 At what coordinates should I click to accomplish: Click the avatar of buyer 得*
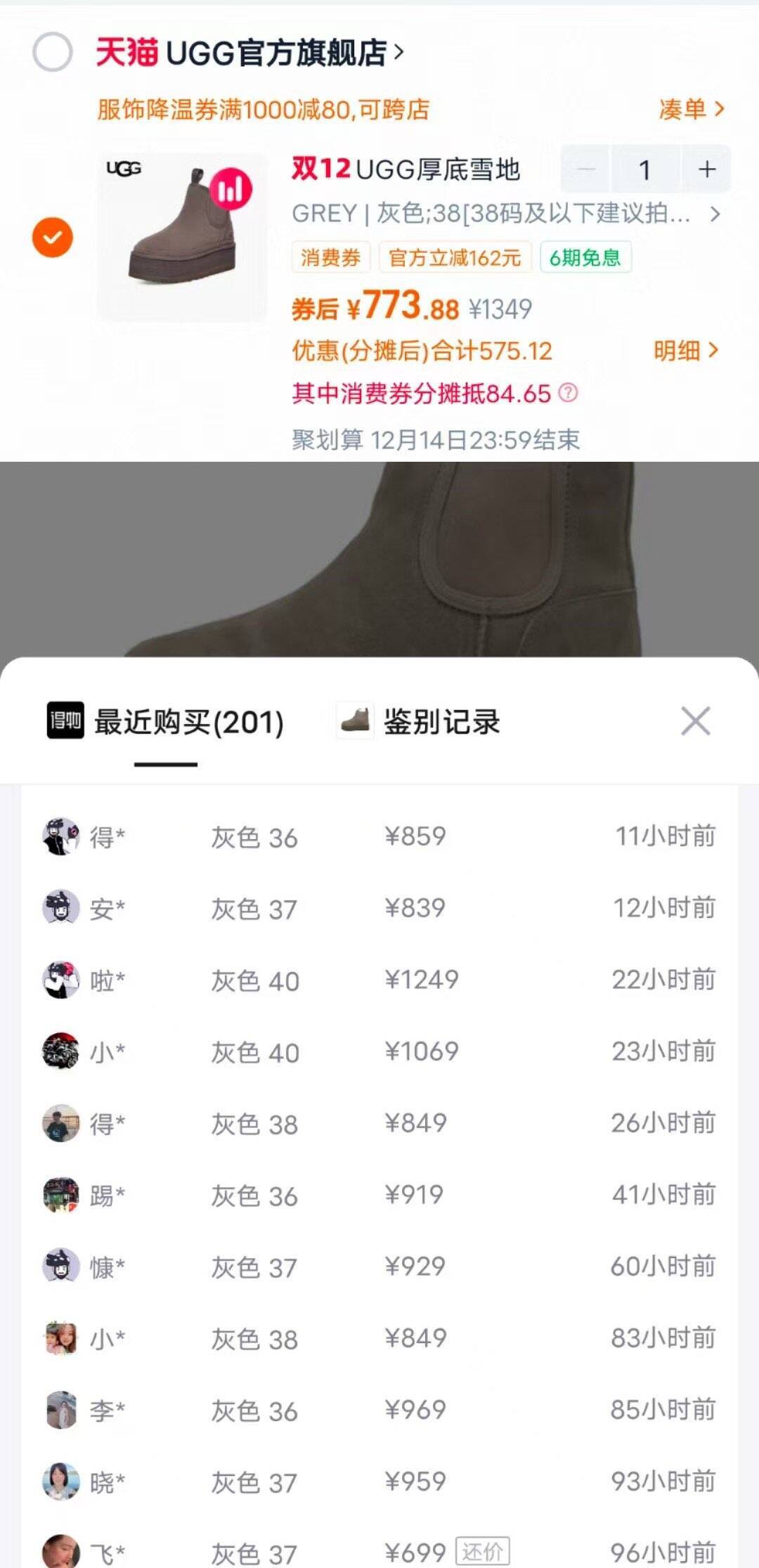(60, 836)
